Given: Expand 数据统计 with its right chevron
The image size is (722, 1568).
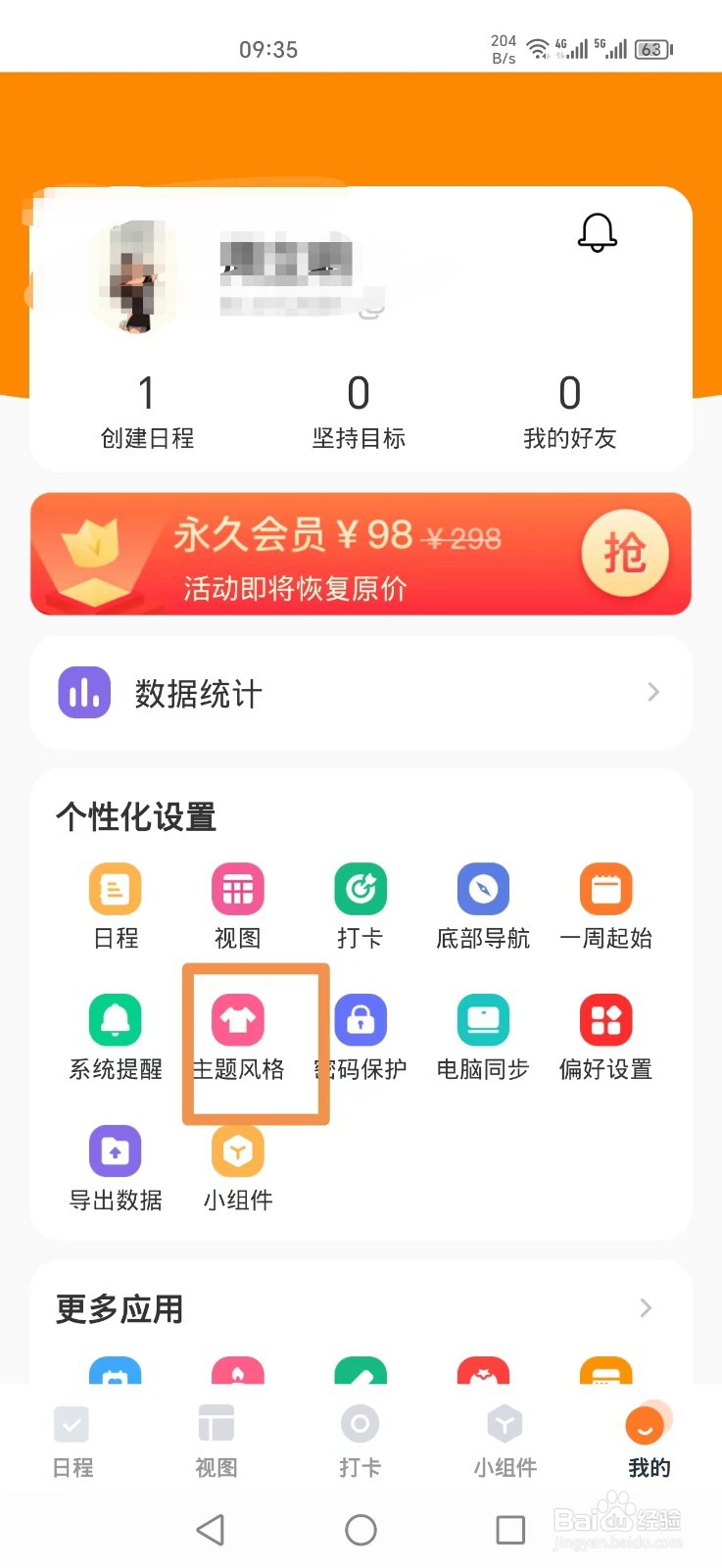Looking at the screenshot, I should coord(653,693).
